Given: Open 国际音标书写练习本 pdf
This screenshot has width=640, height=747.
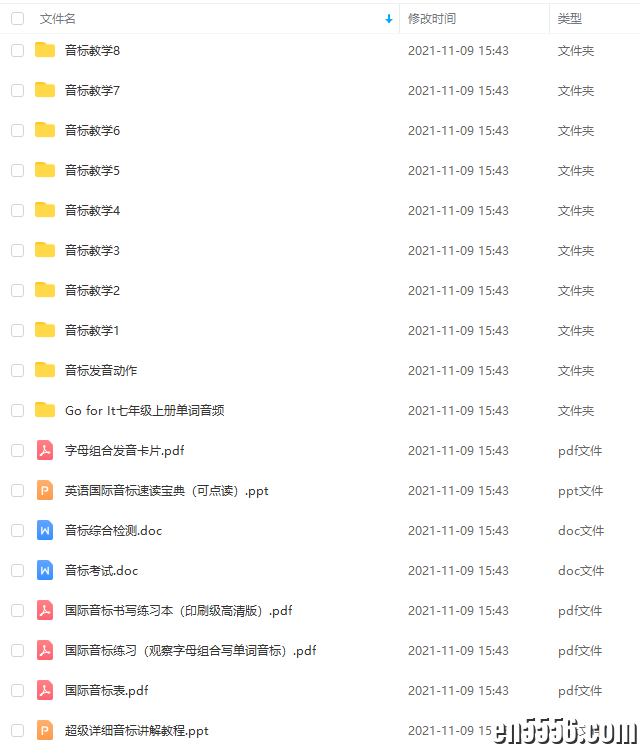Looking at the screenshot, I should point(178,610).
